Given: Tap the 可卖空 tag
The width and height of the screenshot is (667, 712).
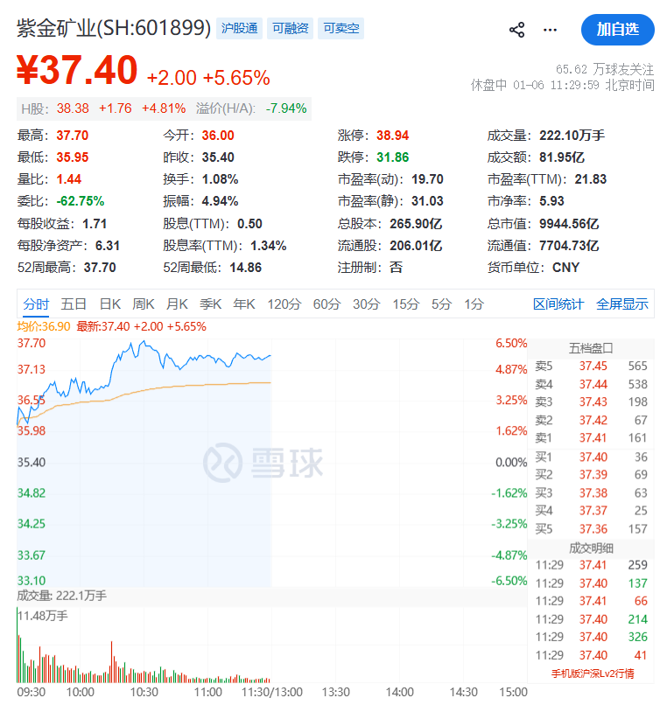Looking at the screenshot, I should point(341,29).
